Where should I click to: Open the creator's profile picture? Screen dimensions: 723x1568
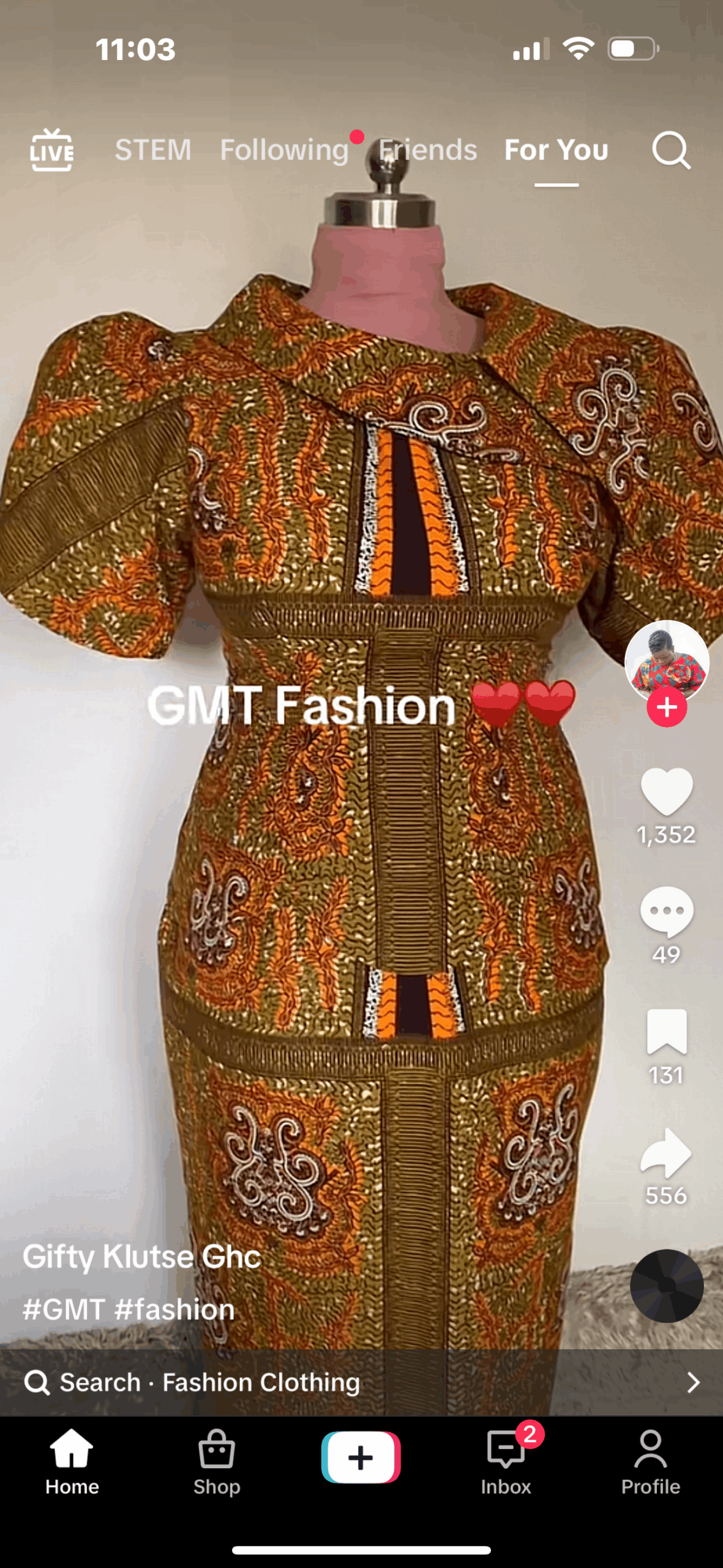point(667,660)
